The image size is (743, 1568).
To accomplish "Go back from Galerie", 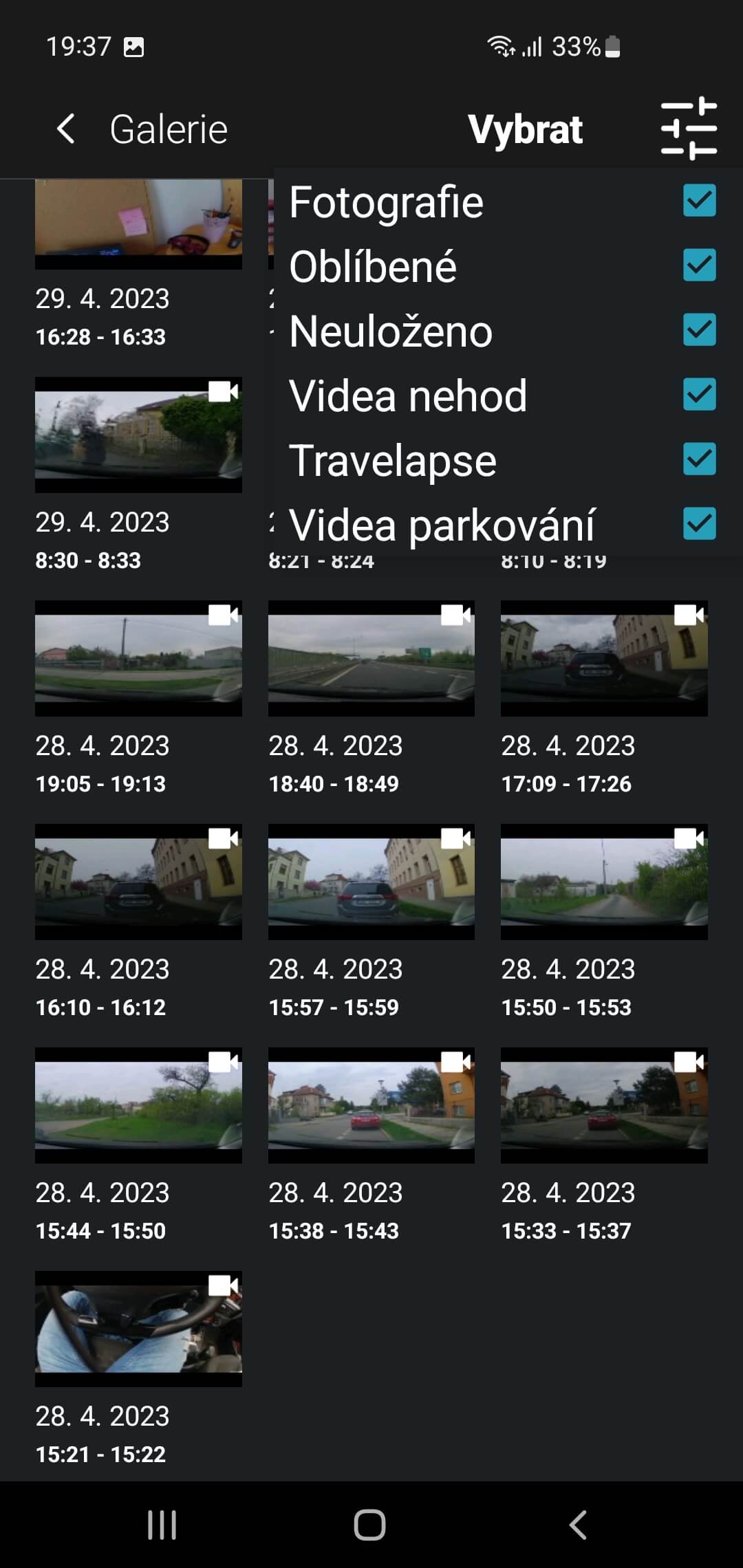I will [x=66, y=129].
